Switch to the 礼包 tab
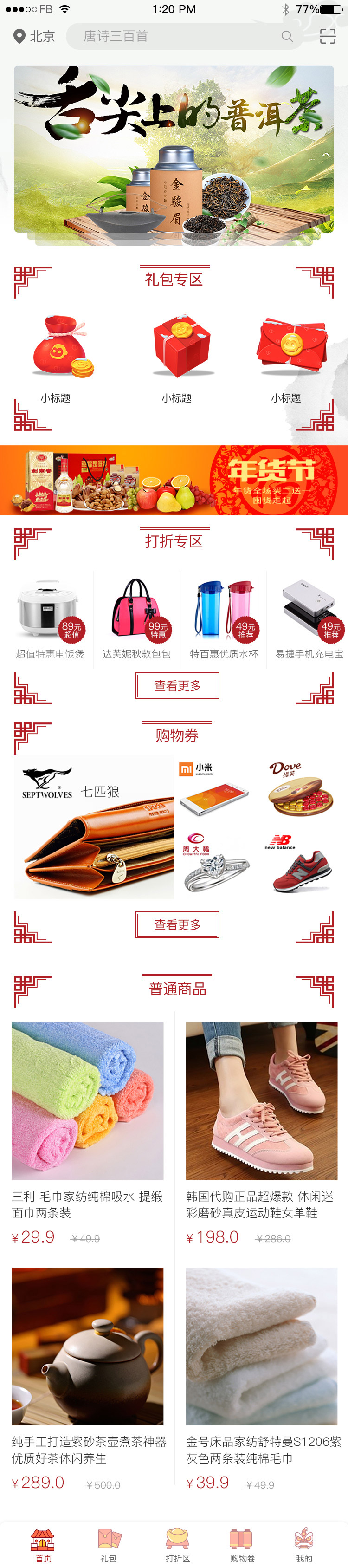 108,1545
